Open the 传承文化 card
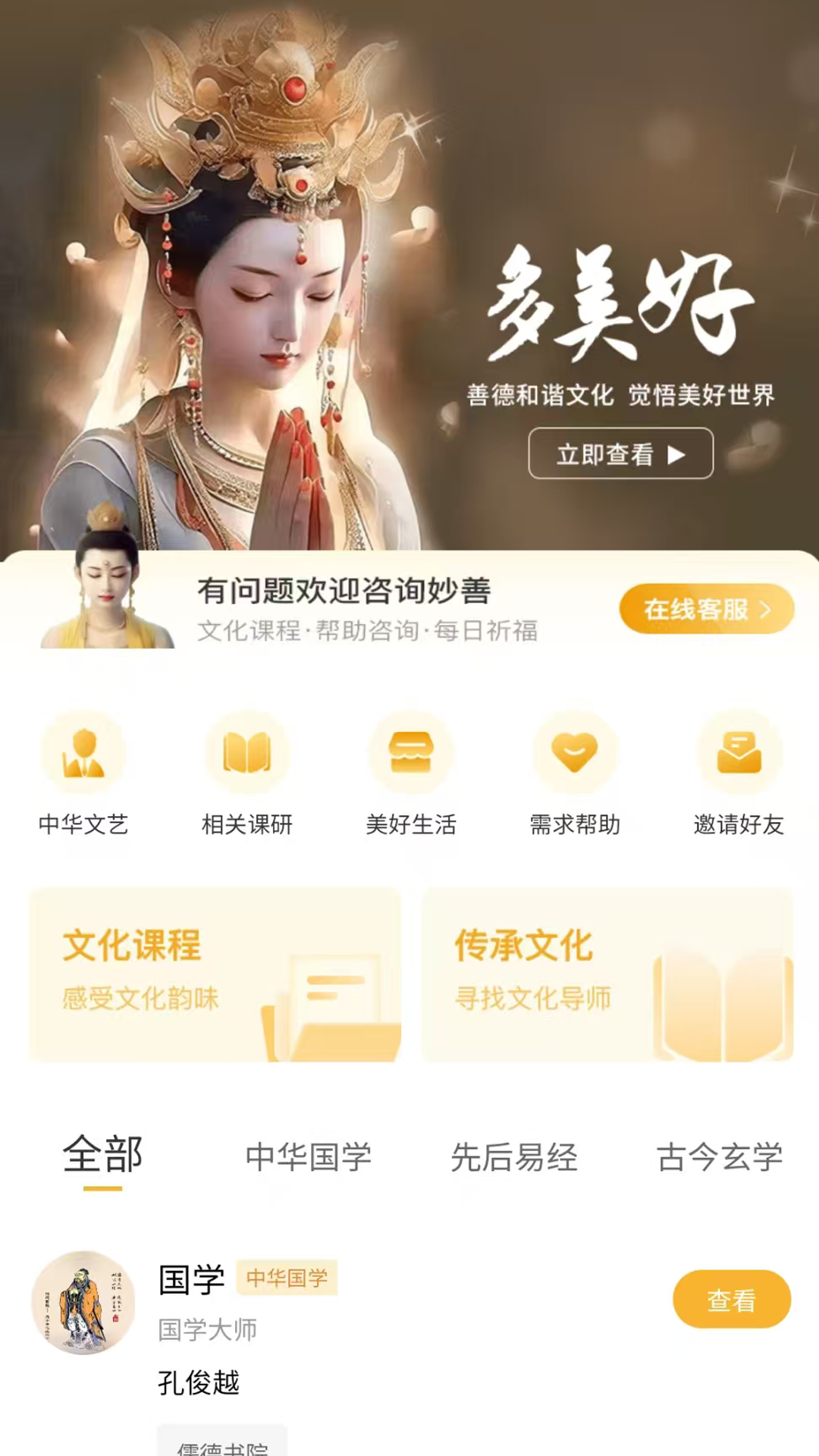 pos(607,974)
